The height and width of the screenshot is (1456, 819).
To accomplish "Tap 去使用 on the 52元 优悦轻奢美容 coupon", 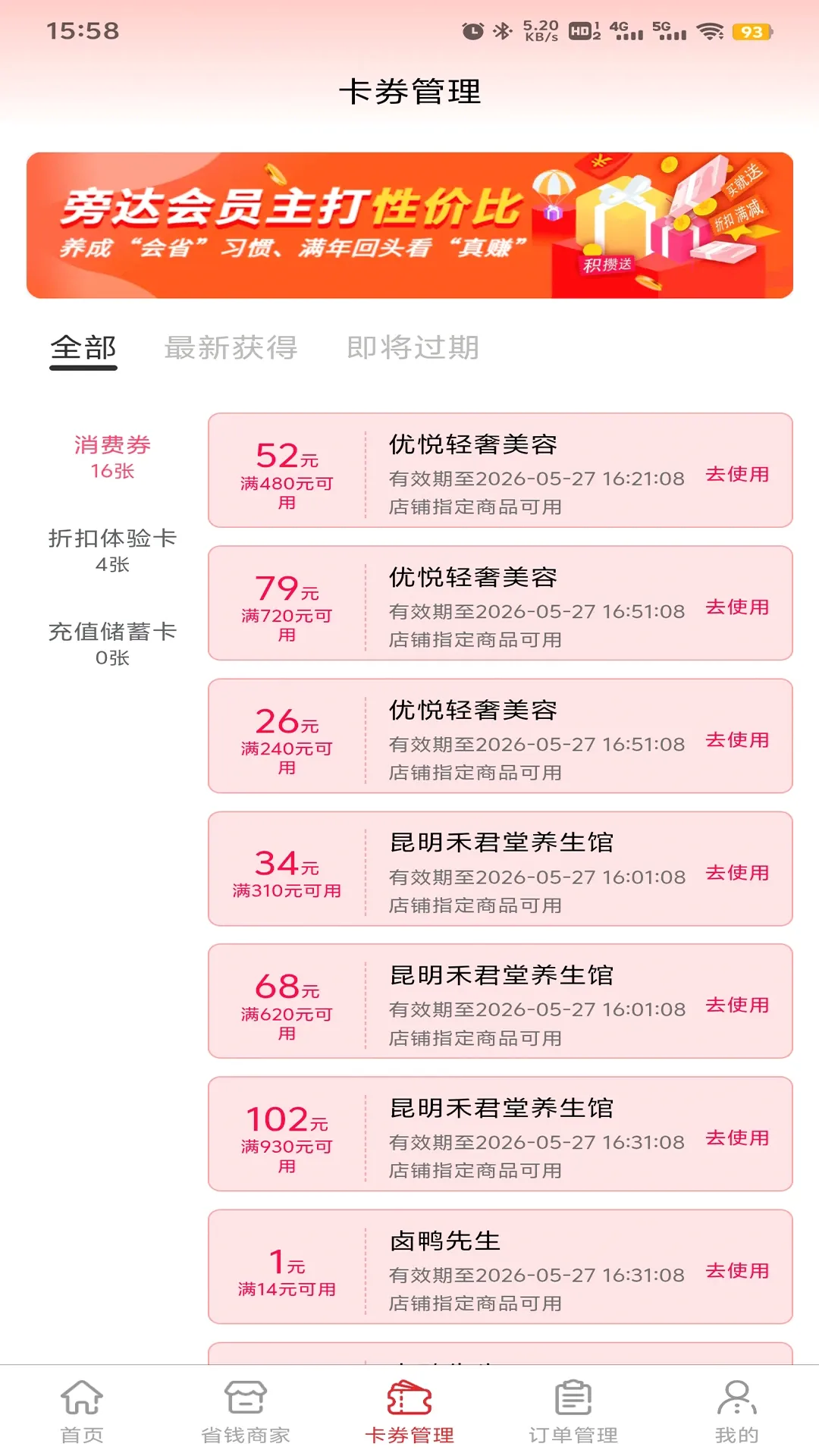I will tap(737, 475).
